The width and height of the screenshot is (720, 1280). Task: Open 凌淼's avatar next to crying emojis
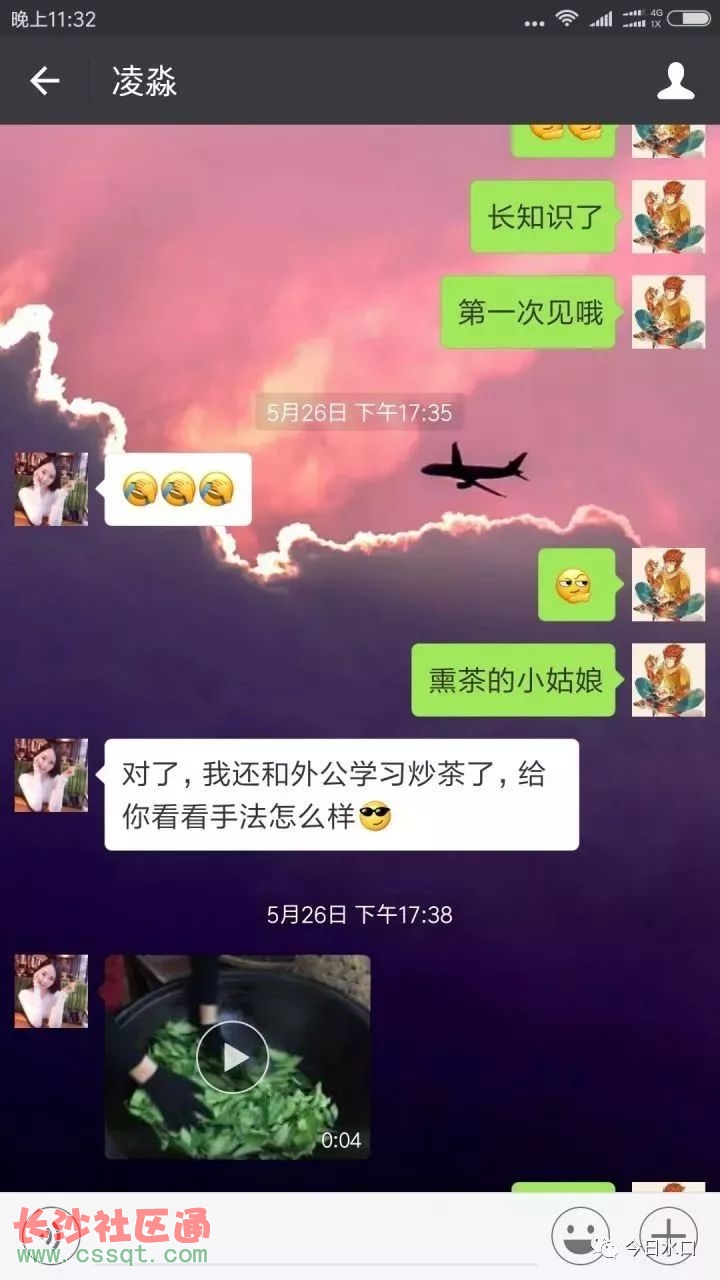[x=51, y=489]
